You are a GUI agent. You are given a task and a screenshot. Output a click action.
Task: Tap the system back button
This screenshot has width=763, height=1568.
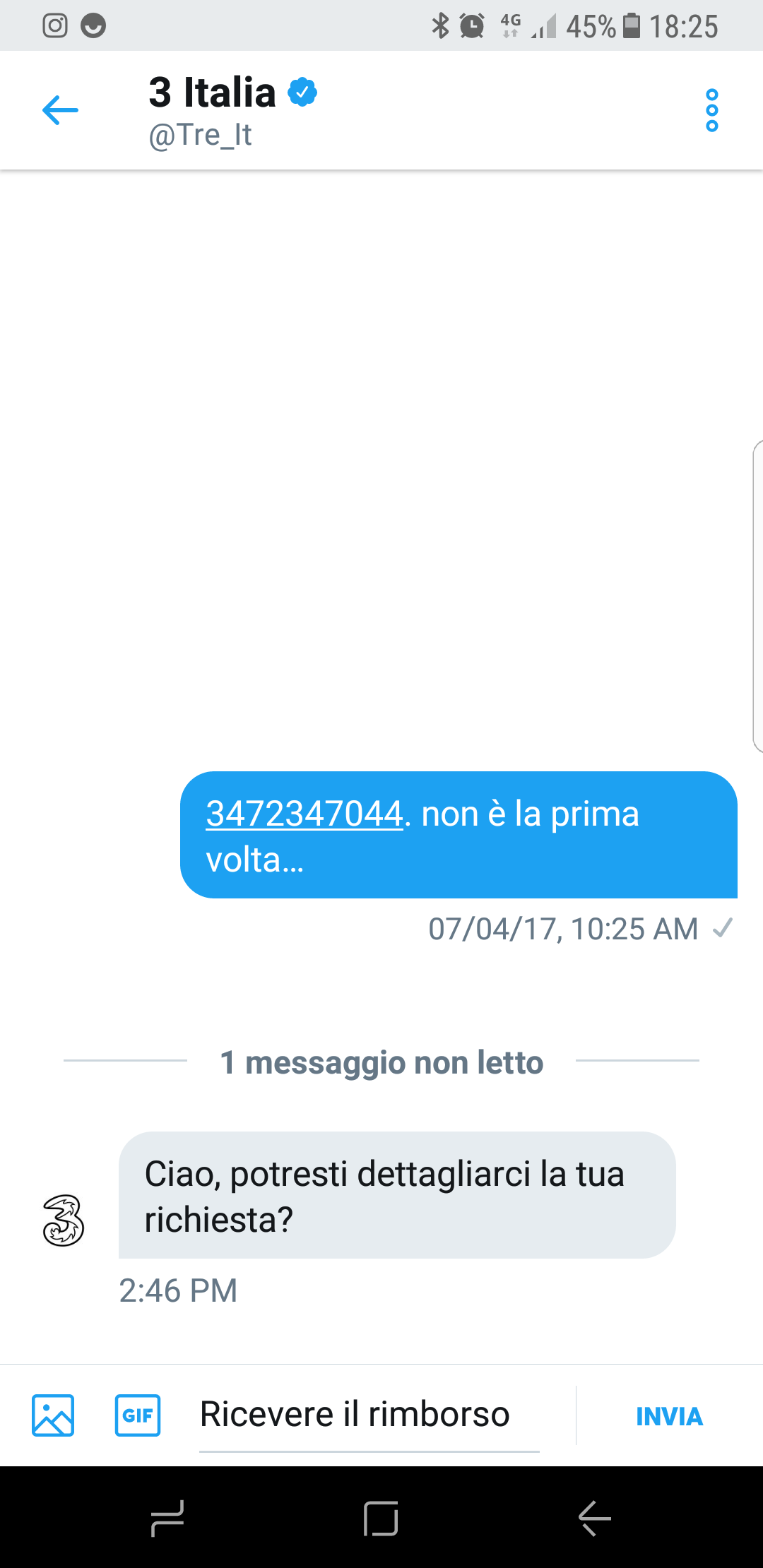click(x=595, y=1519)
